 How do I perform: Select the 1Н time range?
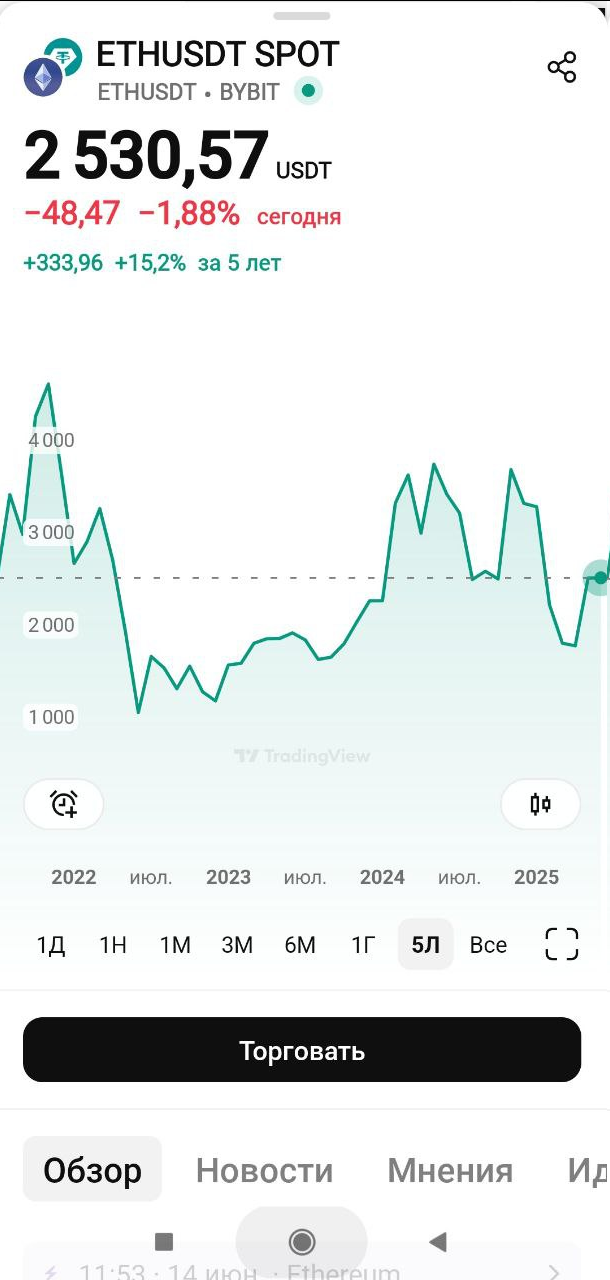pyautogui.click(x=113, y=945)
